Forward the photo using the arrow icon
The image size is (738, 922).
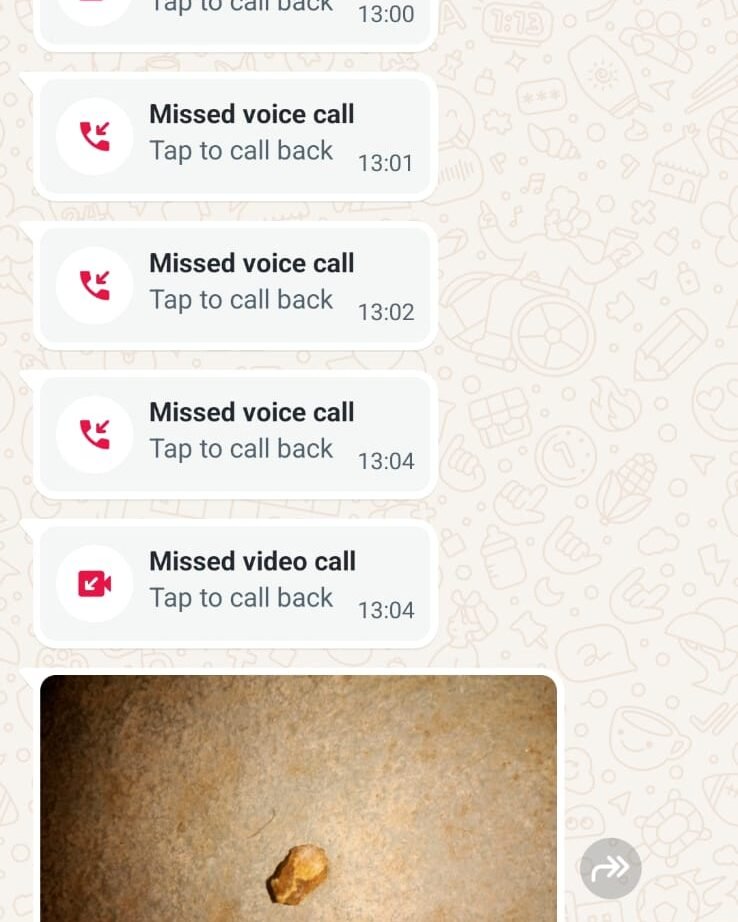pyautogui.click(x=610, y=868)
